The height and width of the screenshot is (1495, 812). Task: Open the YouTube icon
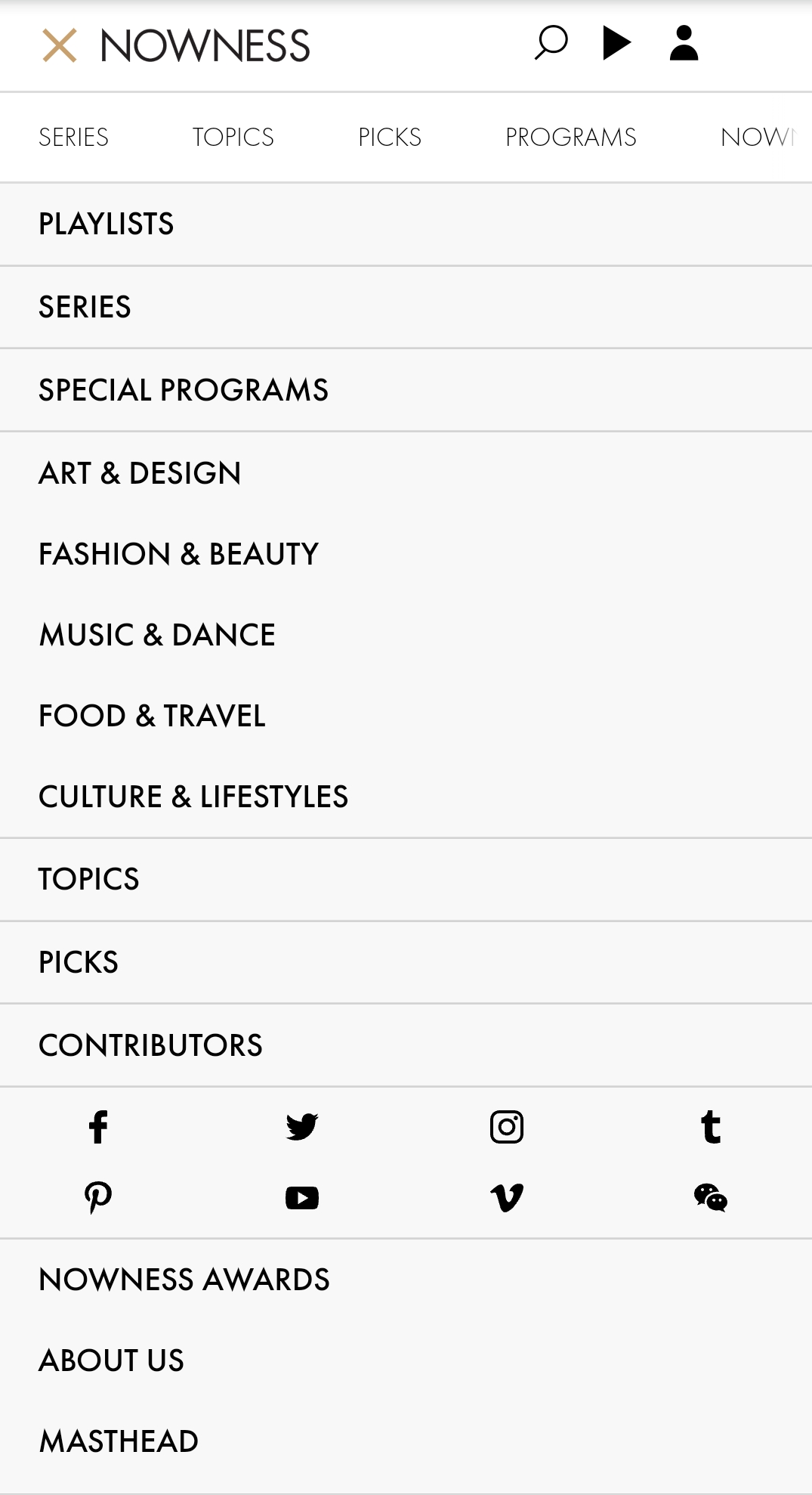click(x=301, y=1198)
